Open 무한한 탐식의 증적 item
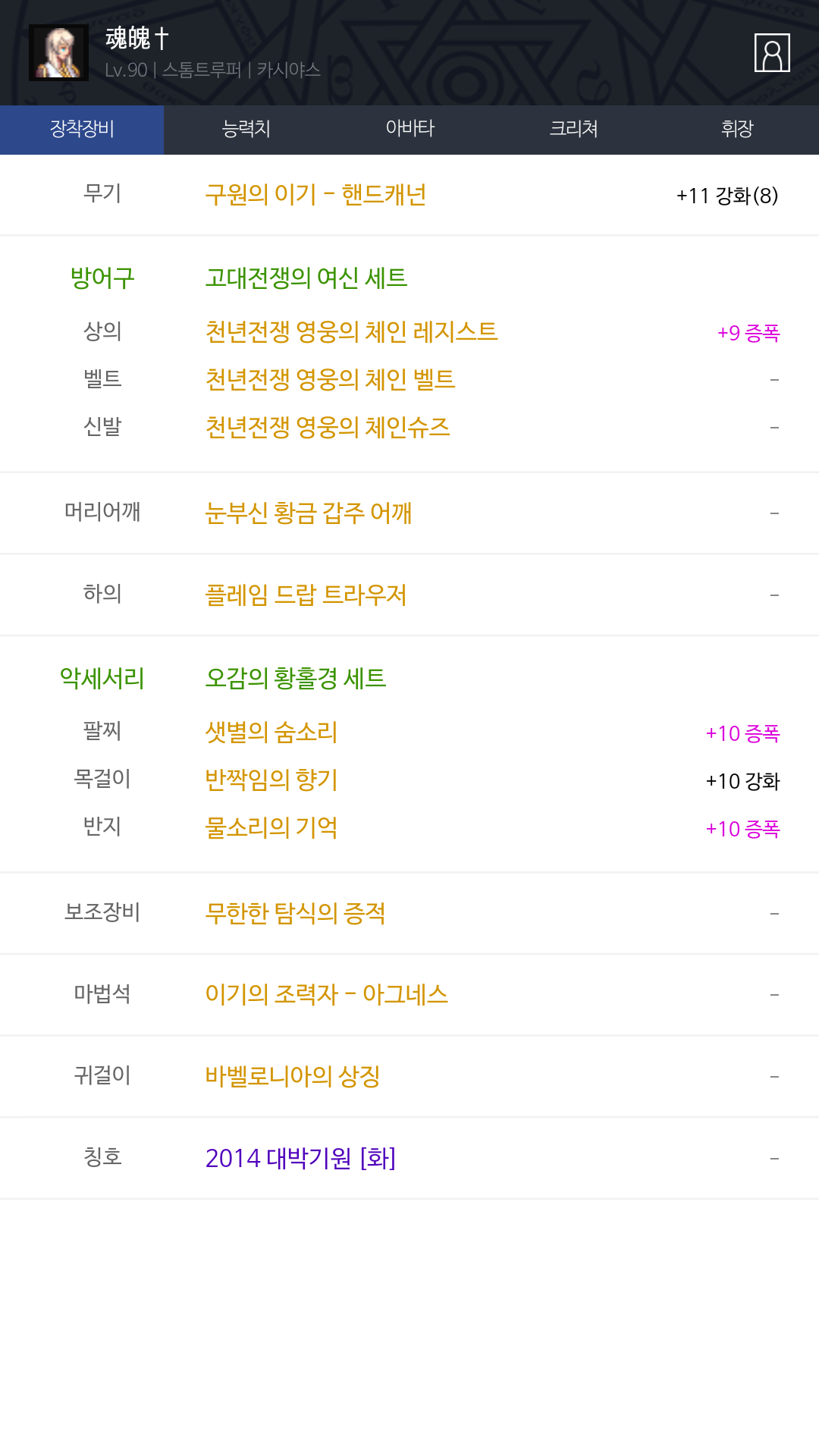 pyautogui.click(x=295, y=913)
